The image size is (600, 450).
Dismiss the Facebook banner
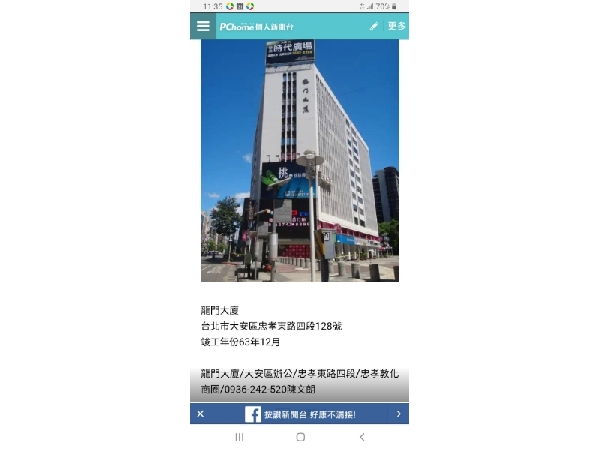[x=200, y=414]
